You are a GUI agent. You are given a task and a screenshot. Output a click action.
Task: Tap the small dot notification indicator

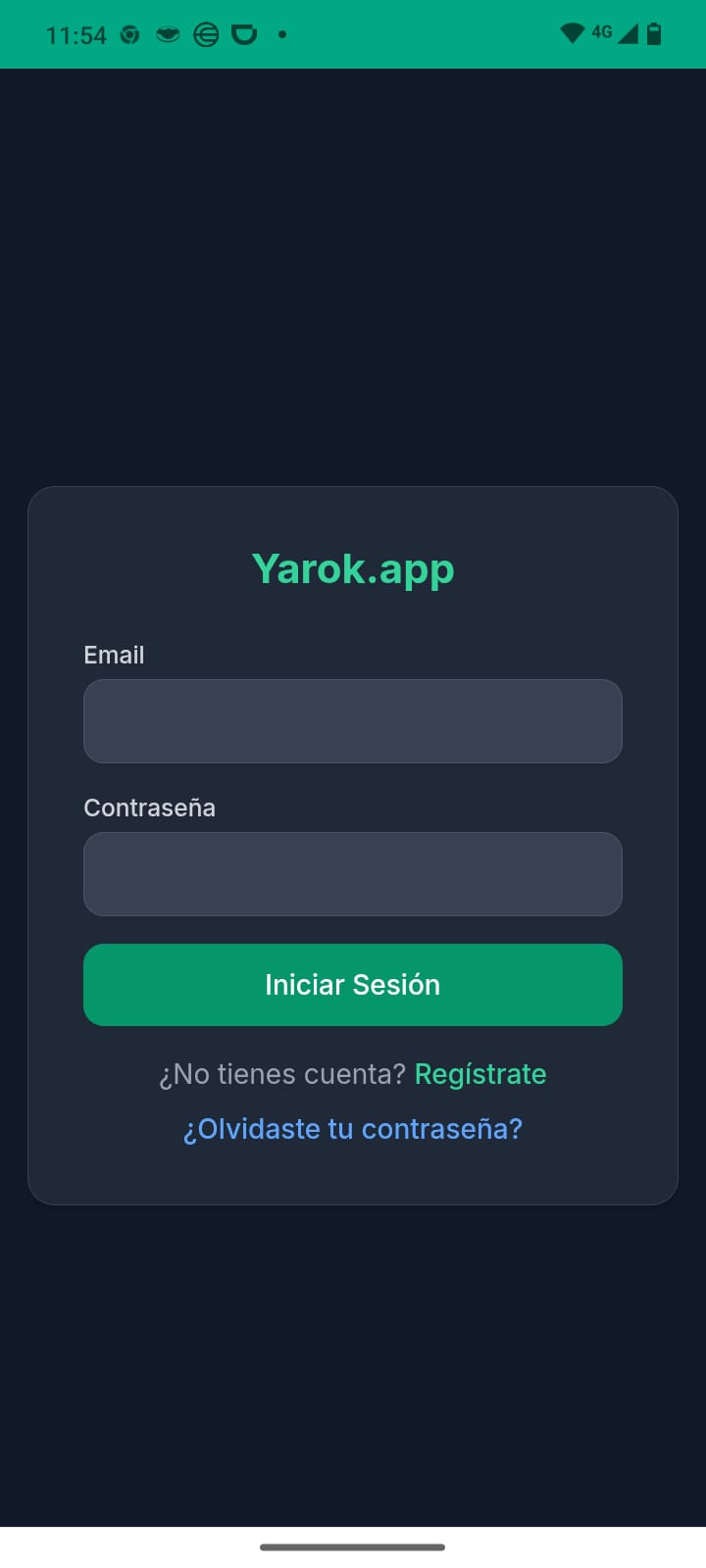tap(282, 35)
